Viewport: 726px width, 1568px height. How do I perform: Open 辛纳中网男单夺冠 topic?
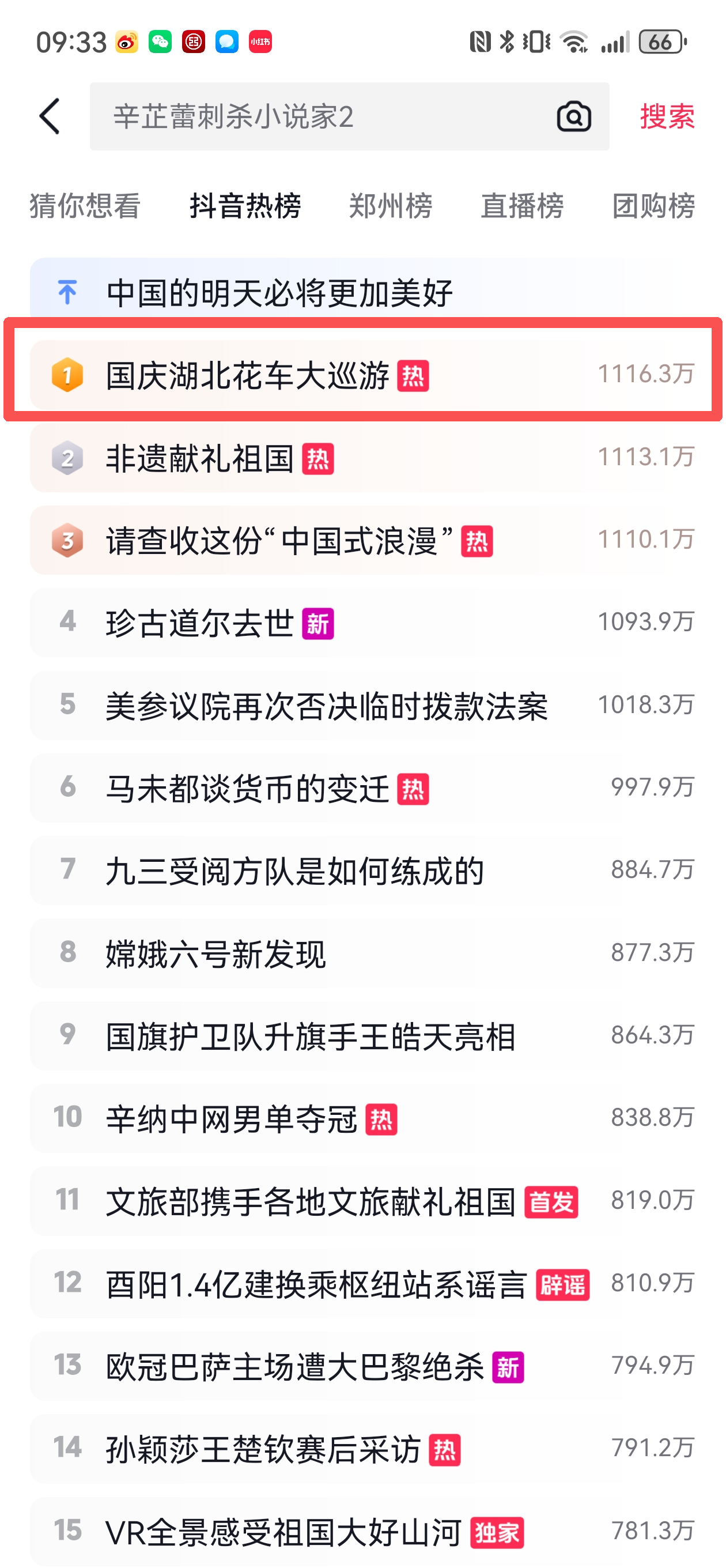(231, 1118)
